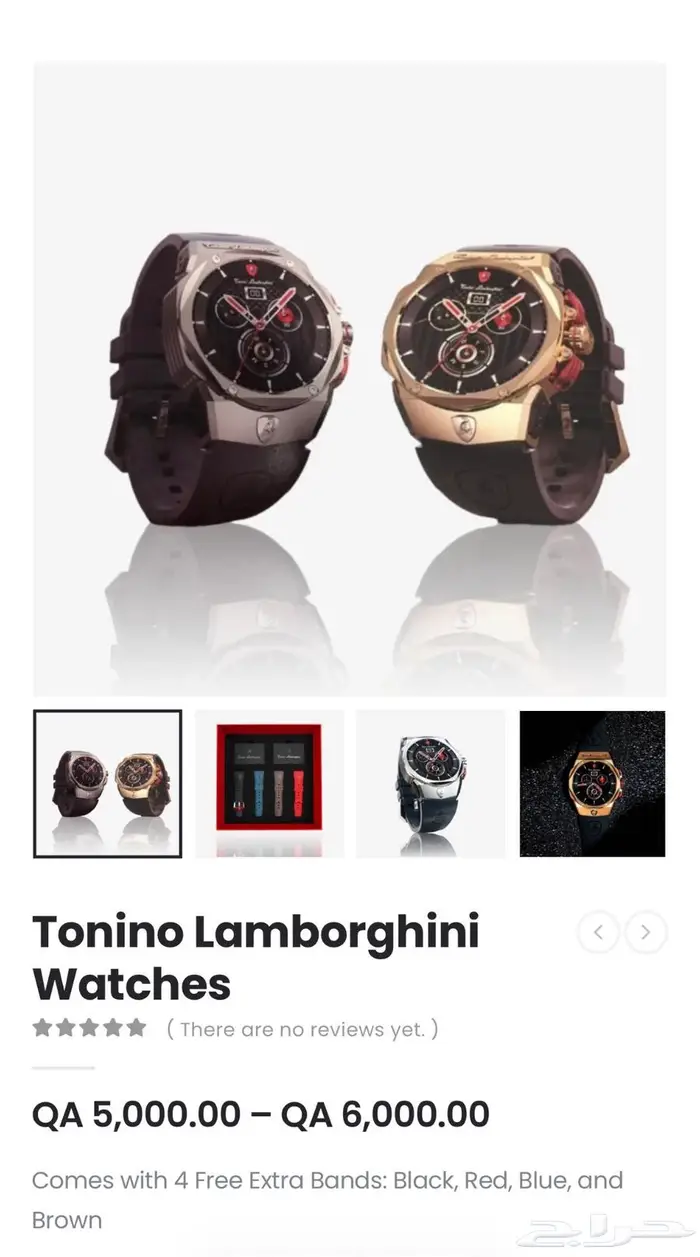Select the thumbnail showing two watches
The height and width of the screenshot is (1257, 700).
tap(108, 784)
